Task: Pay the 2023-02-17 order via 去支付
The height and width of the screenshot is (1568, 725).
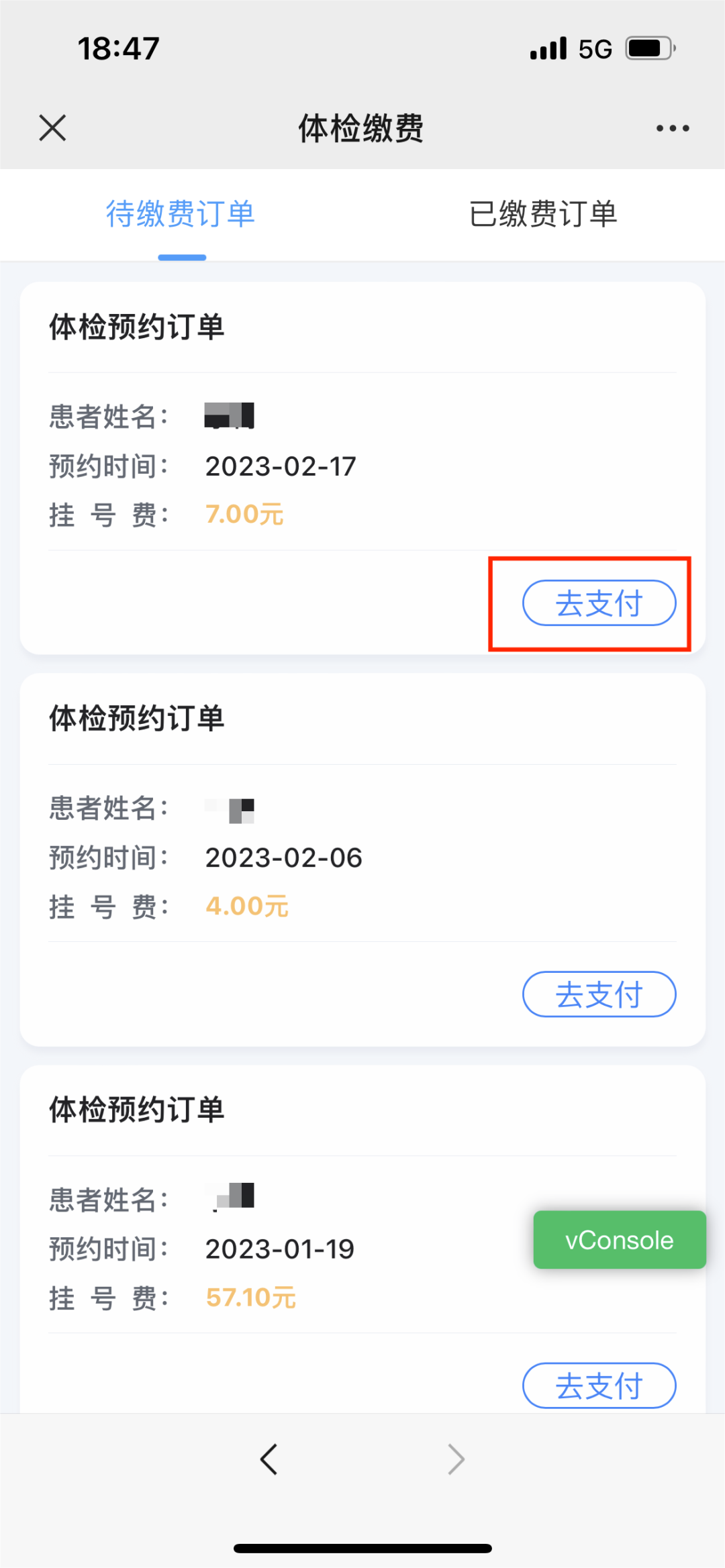Action: pyautogui.click(x=599, y=603)
